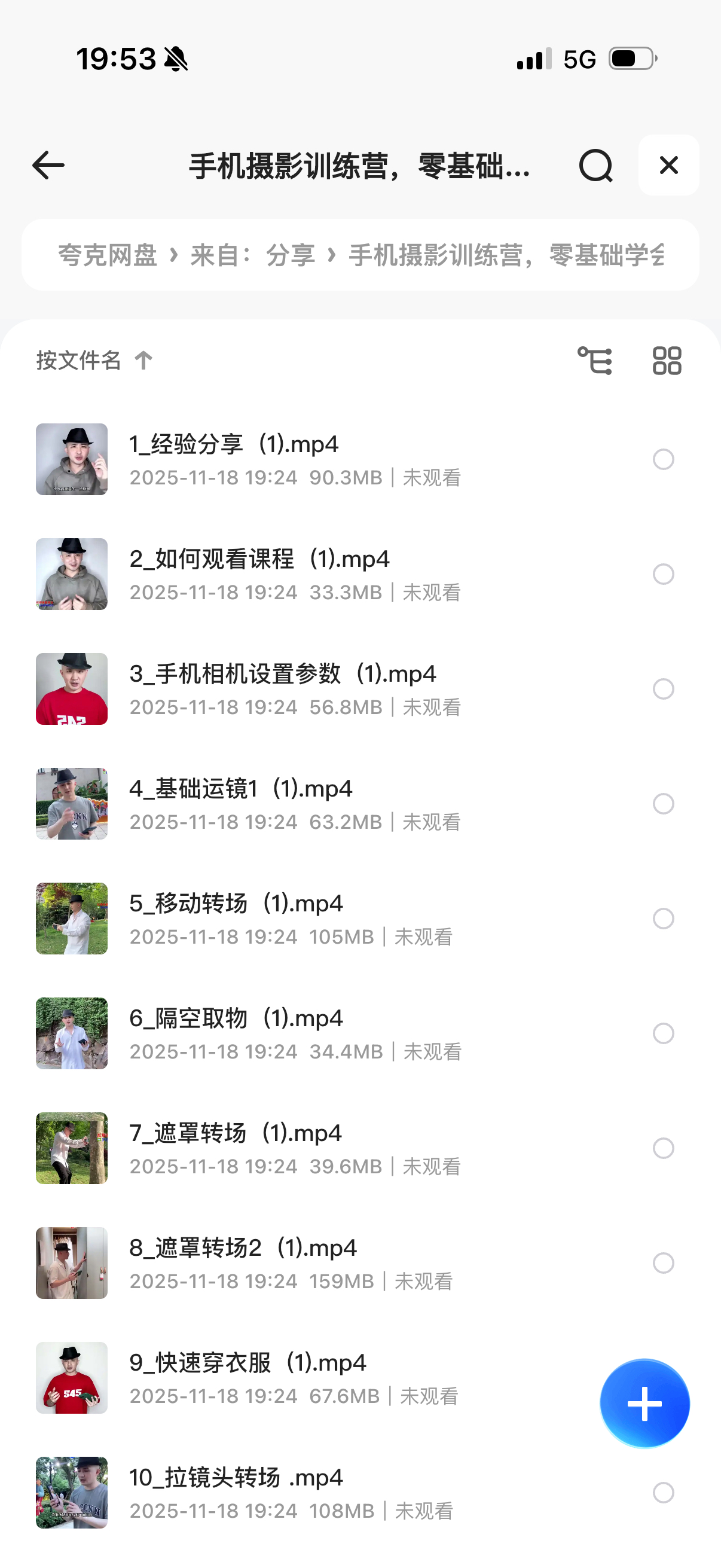This screenshot has width=721, height=1568.
Task: Switch to grid view layout
Action: [667, 361]
